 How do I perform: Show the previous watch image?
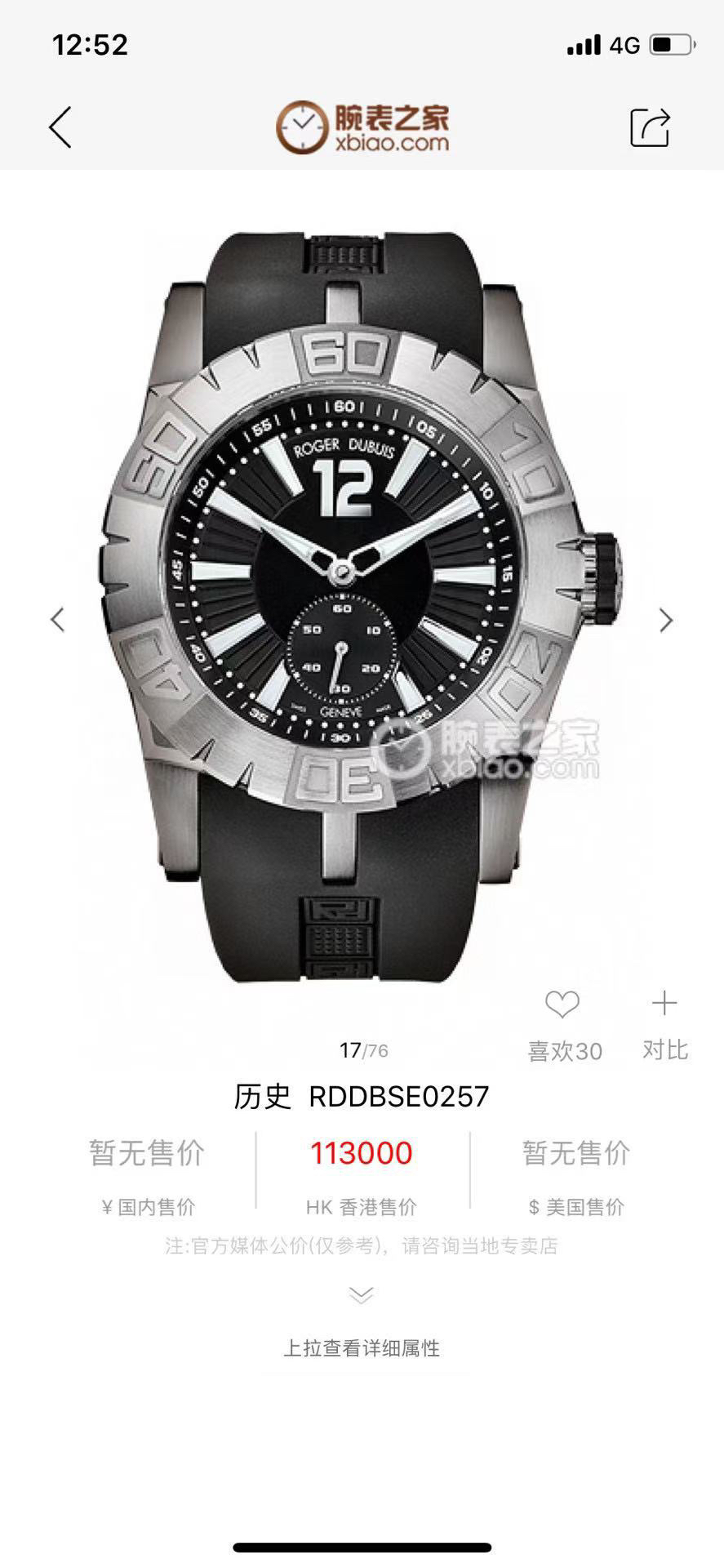coord(57,620)
